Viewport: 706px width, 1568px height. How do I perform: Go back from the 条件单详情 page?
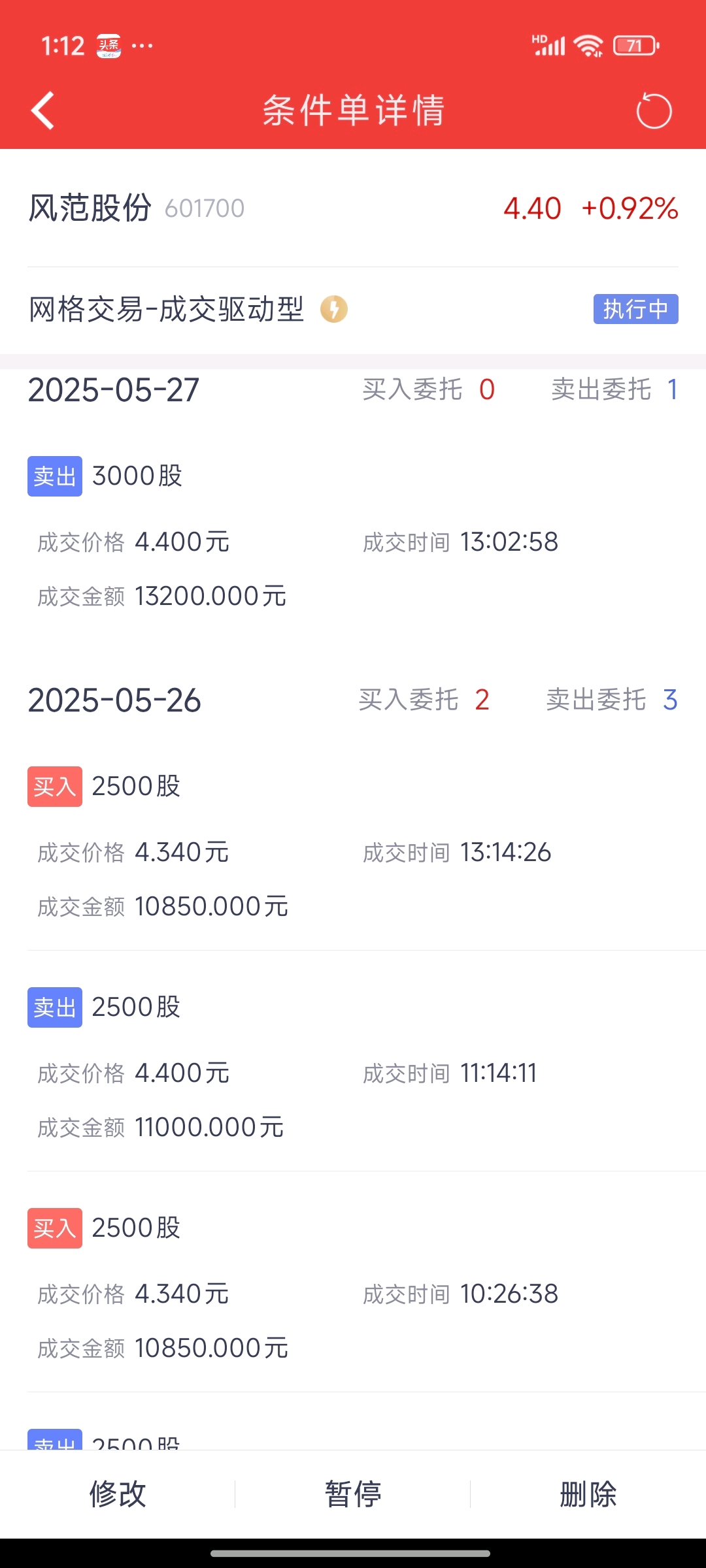coord(43,110)
